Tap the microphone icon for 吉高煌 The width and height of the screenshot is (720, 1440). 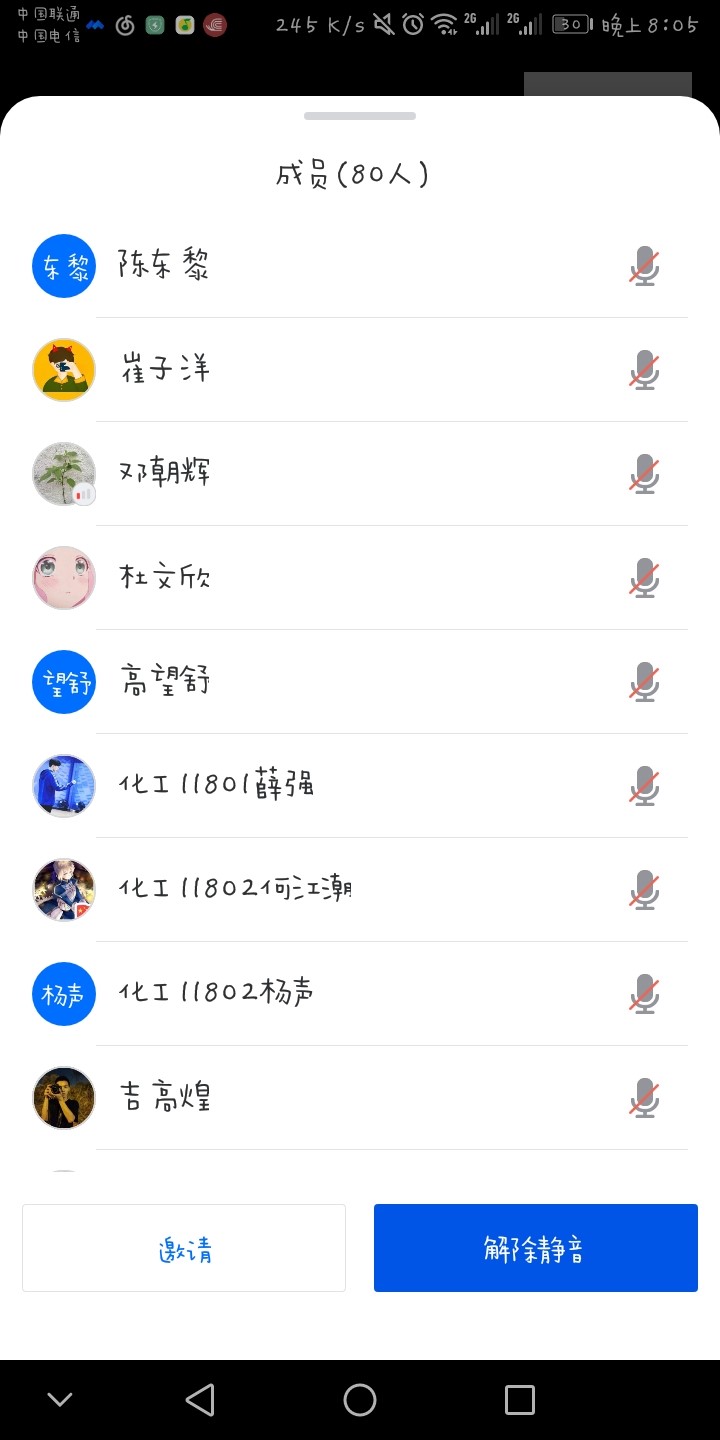coord(645,1098)
